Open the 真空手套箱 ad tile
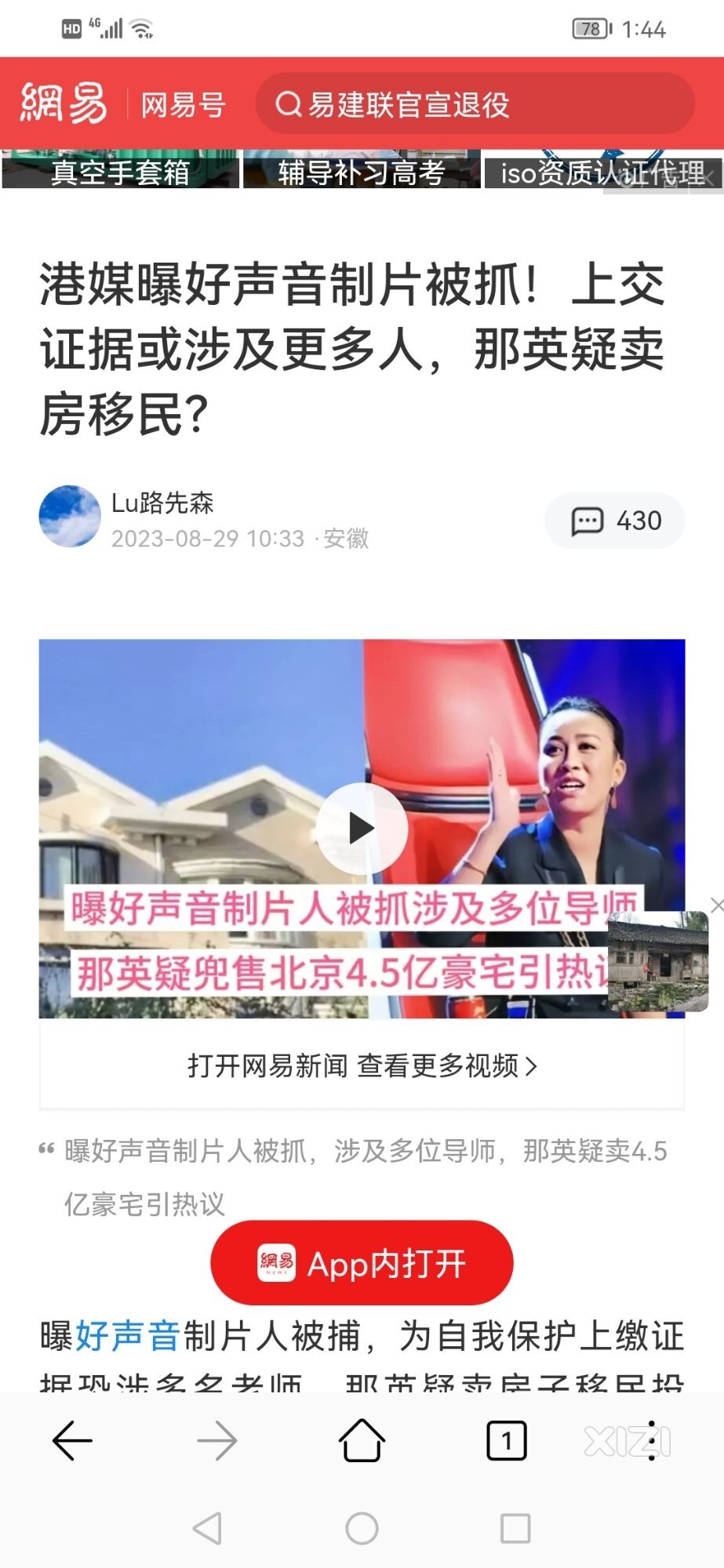 [120, 171]
